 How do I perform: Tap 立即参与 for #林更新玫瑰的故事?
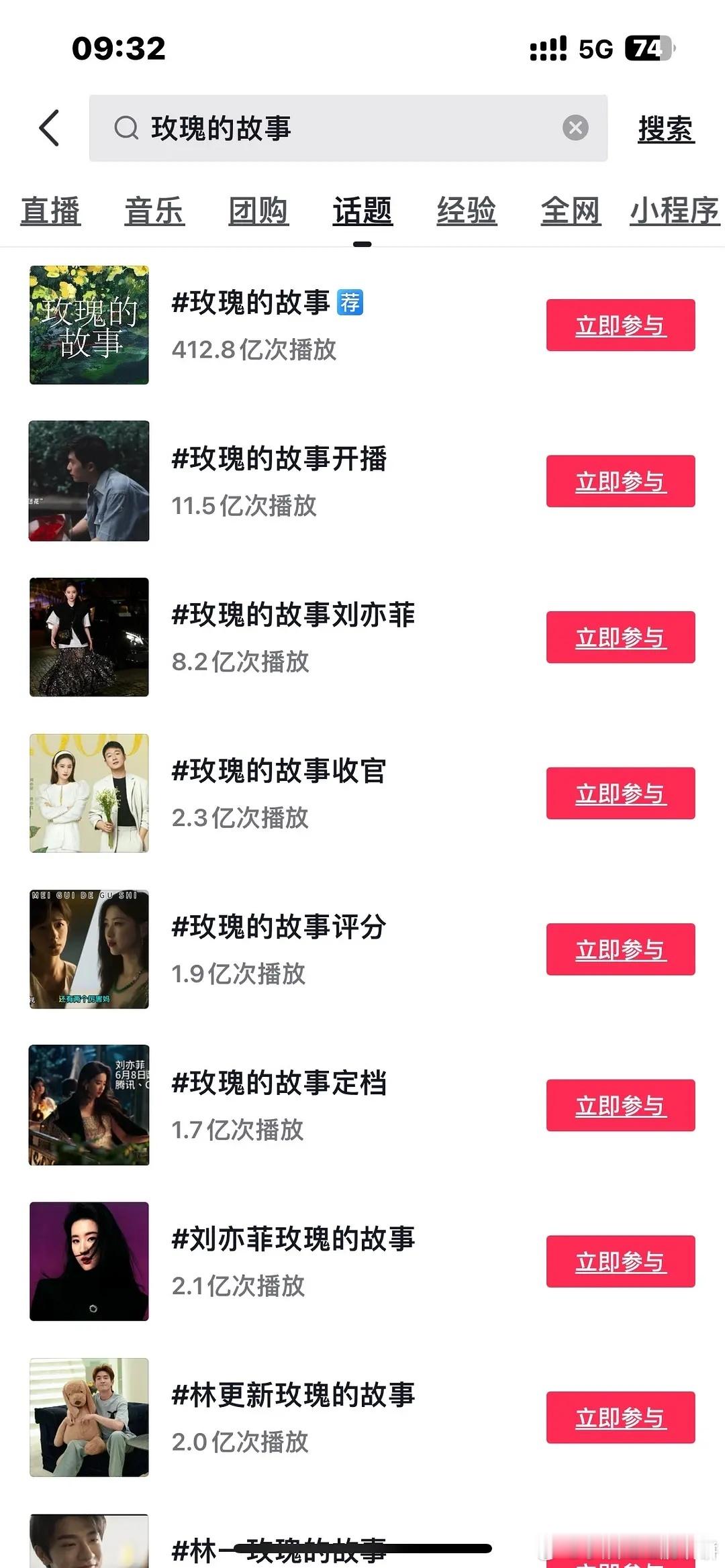620,1417
